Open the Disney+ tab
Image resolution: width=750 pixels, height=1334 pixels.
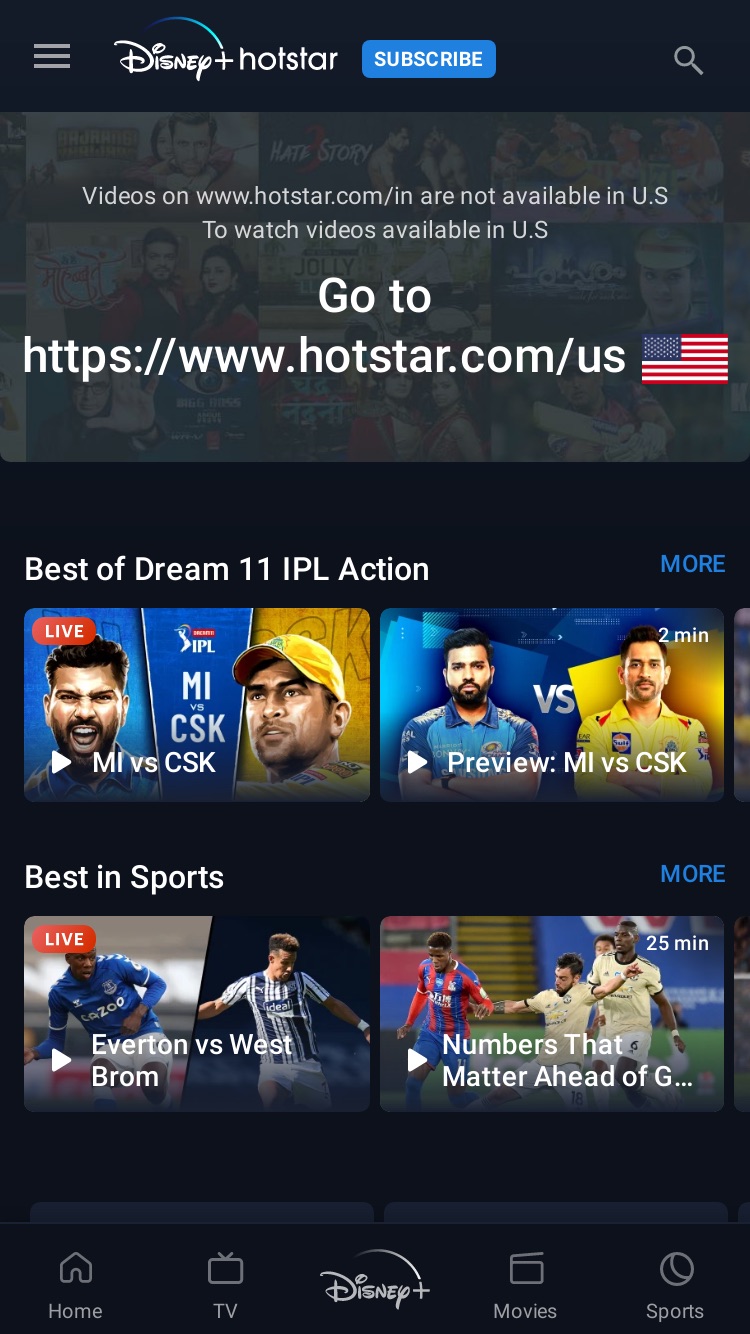(375, 1279)
